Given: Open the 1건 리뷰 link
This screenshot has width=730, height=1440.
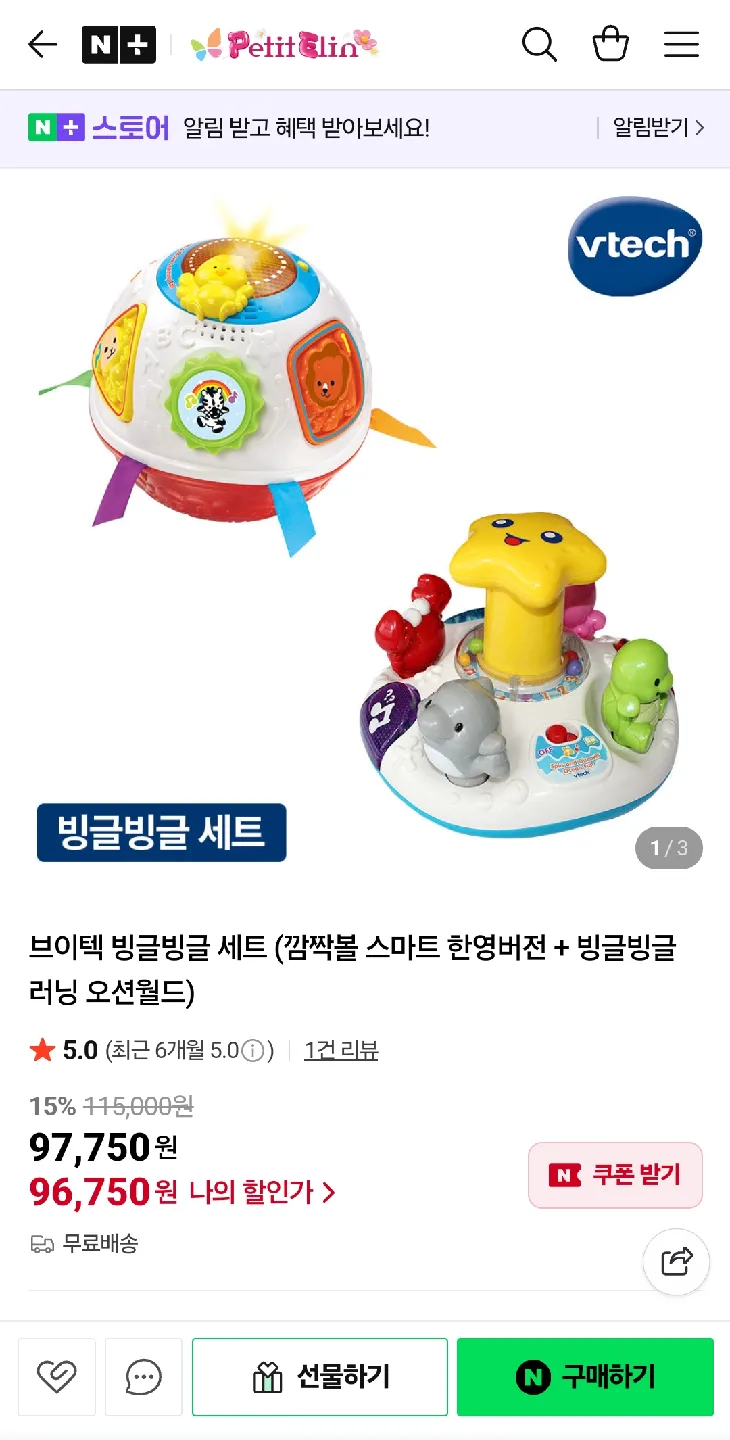Looking at the screenshot, I should [x=341, y=1050].
